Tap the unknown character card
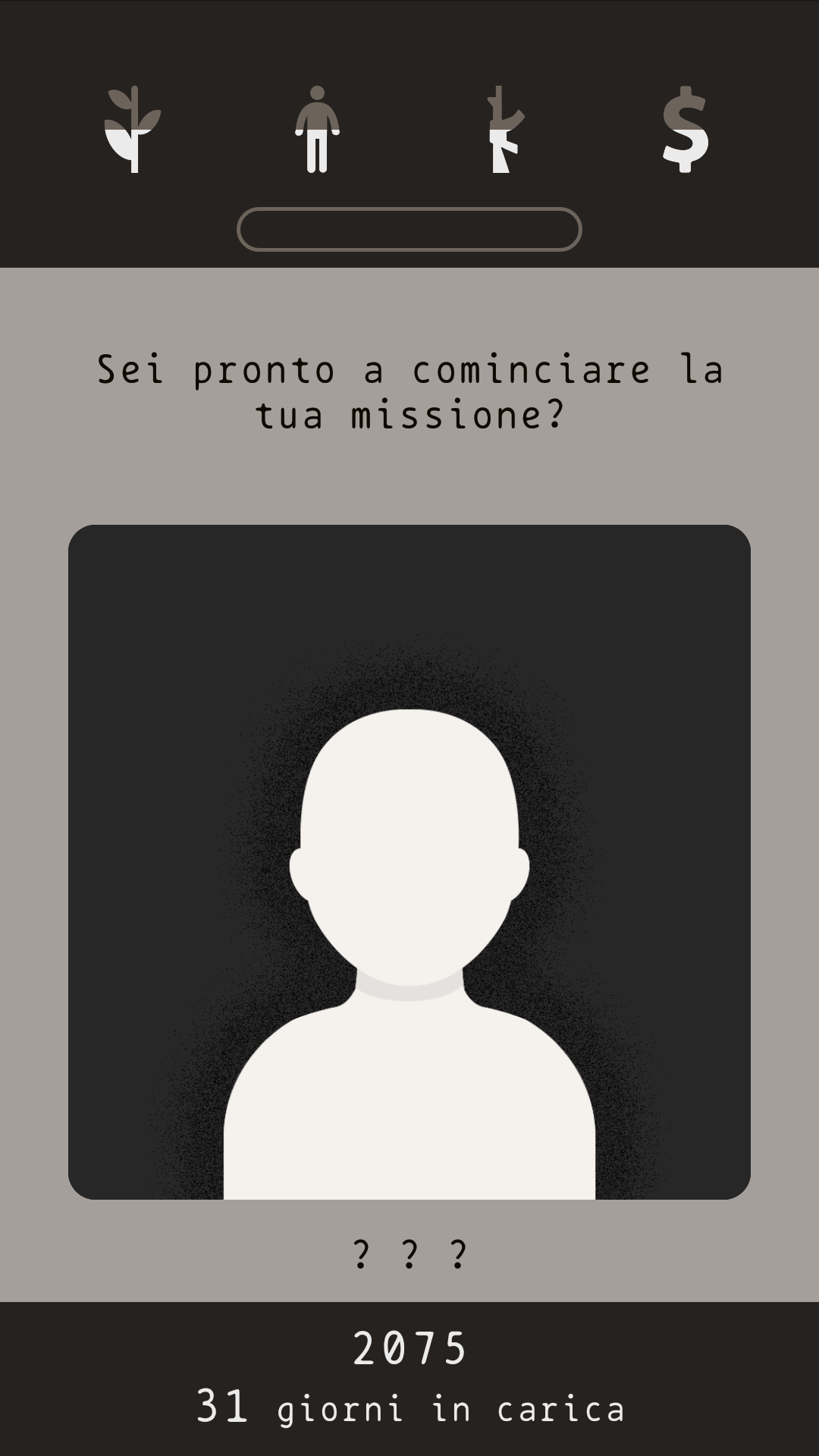Screen dimensions: 819x1456 [x=409, y=861]
